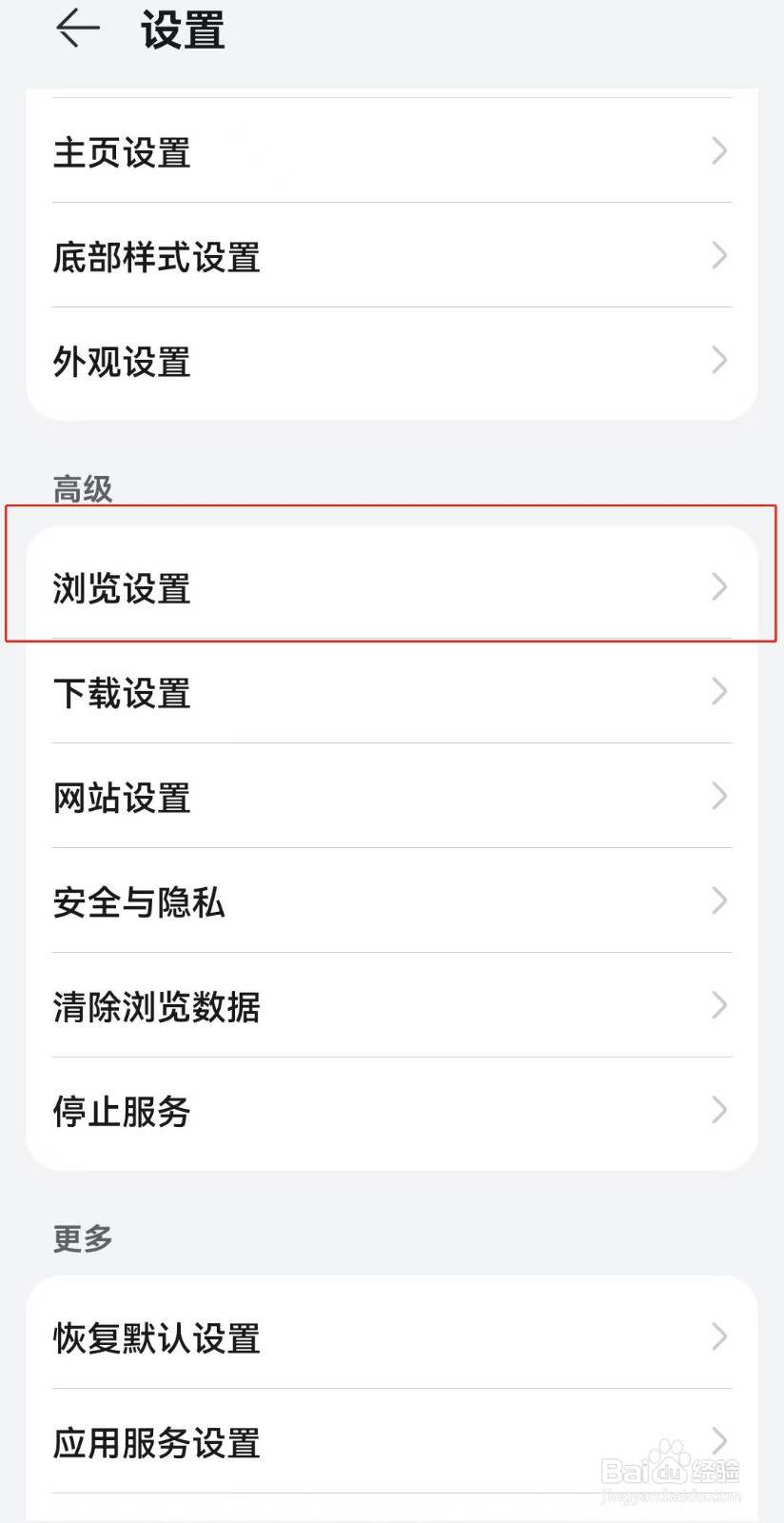Click the back arrow to leave Settings
This screenshot has height=1523, width=784.
76,29
